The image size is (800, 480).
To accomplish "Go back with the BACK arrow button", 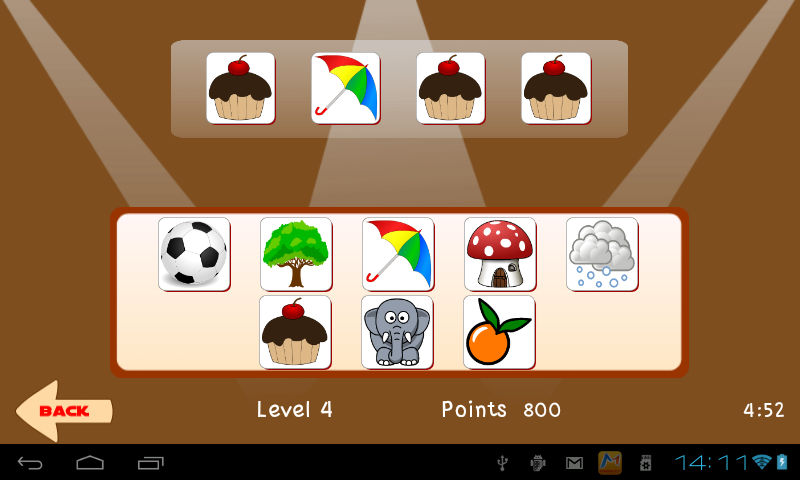I will point(62,410).
